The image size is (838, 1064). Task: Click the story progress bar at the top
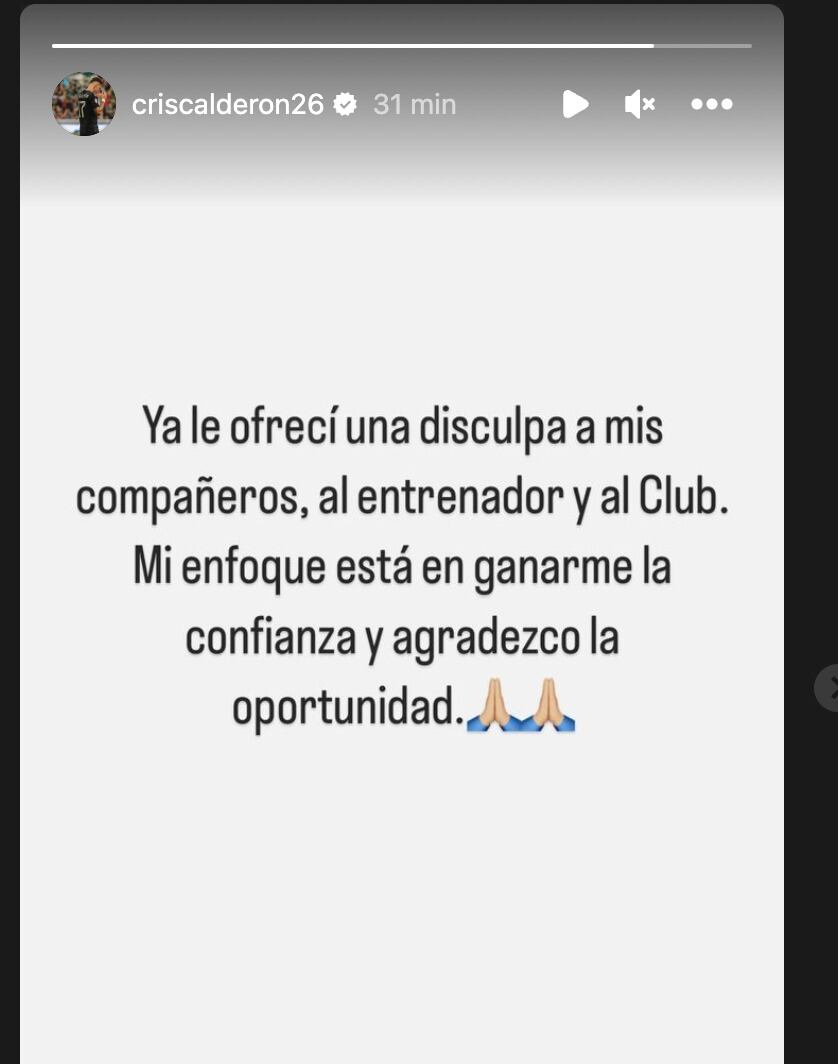coord(400,45)
